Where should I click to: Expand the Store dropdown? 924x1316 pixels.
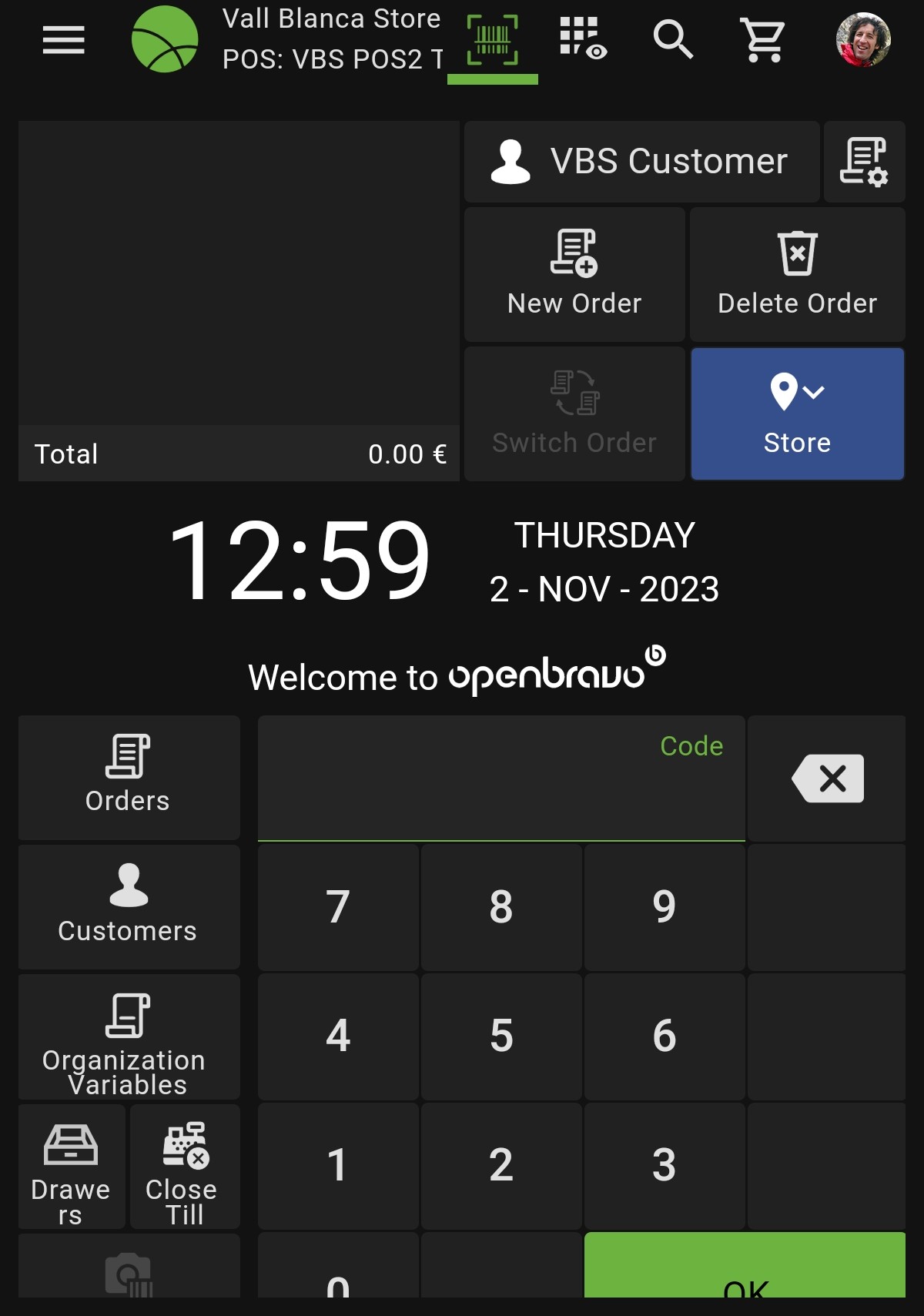797,414
